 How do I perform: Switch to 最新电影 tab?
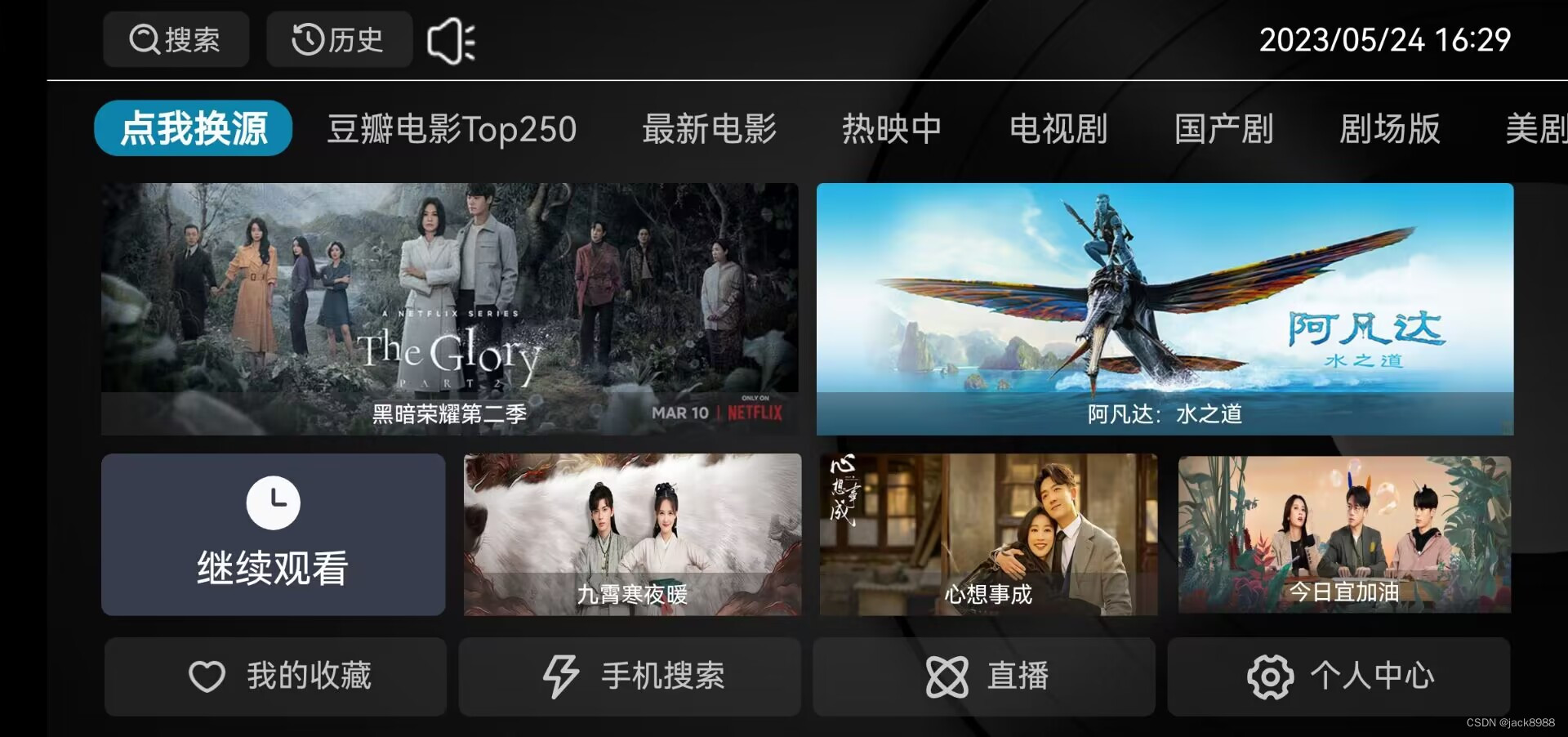tap(709, 129)
